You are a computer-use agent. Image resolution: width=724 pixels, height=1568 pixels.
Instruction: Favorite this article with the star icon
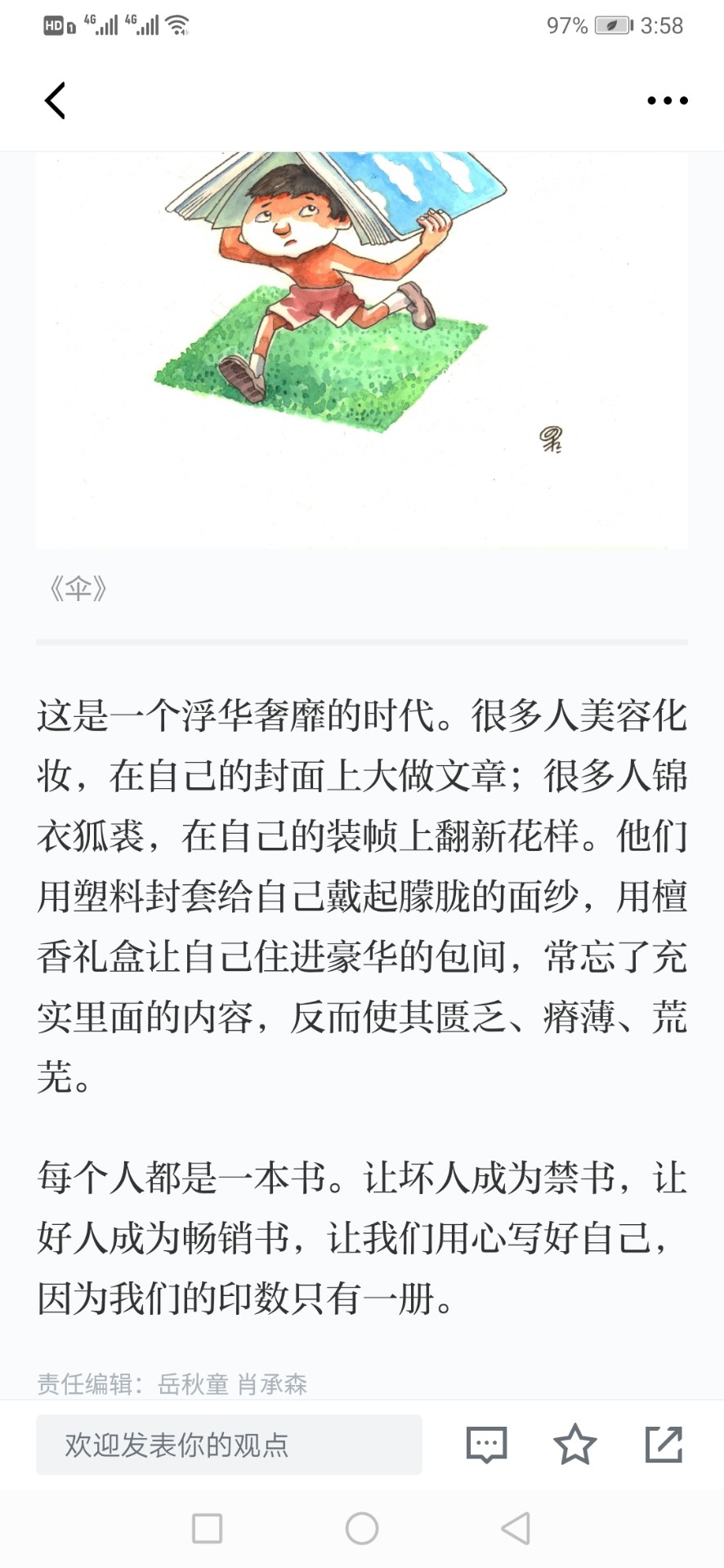574,1445
